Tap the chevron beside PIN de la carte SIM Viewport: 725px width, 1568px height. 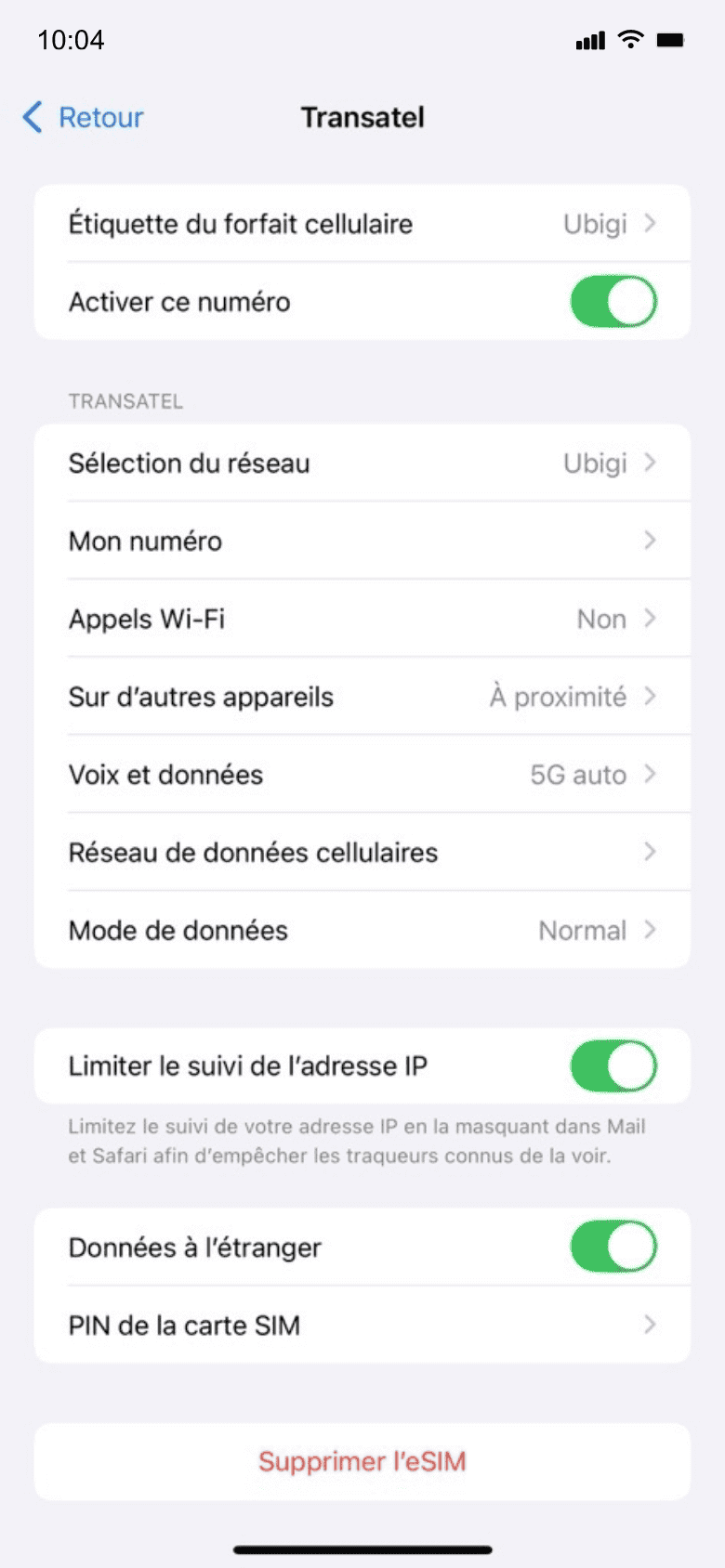(x=651, y=1326)
